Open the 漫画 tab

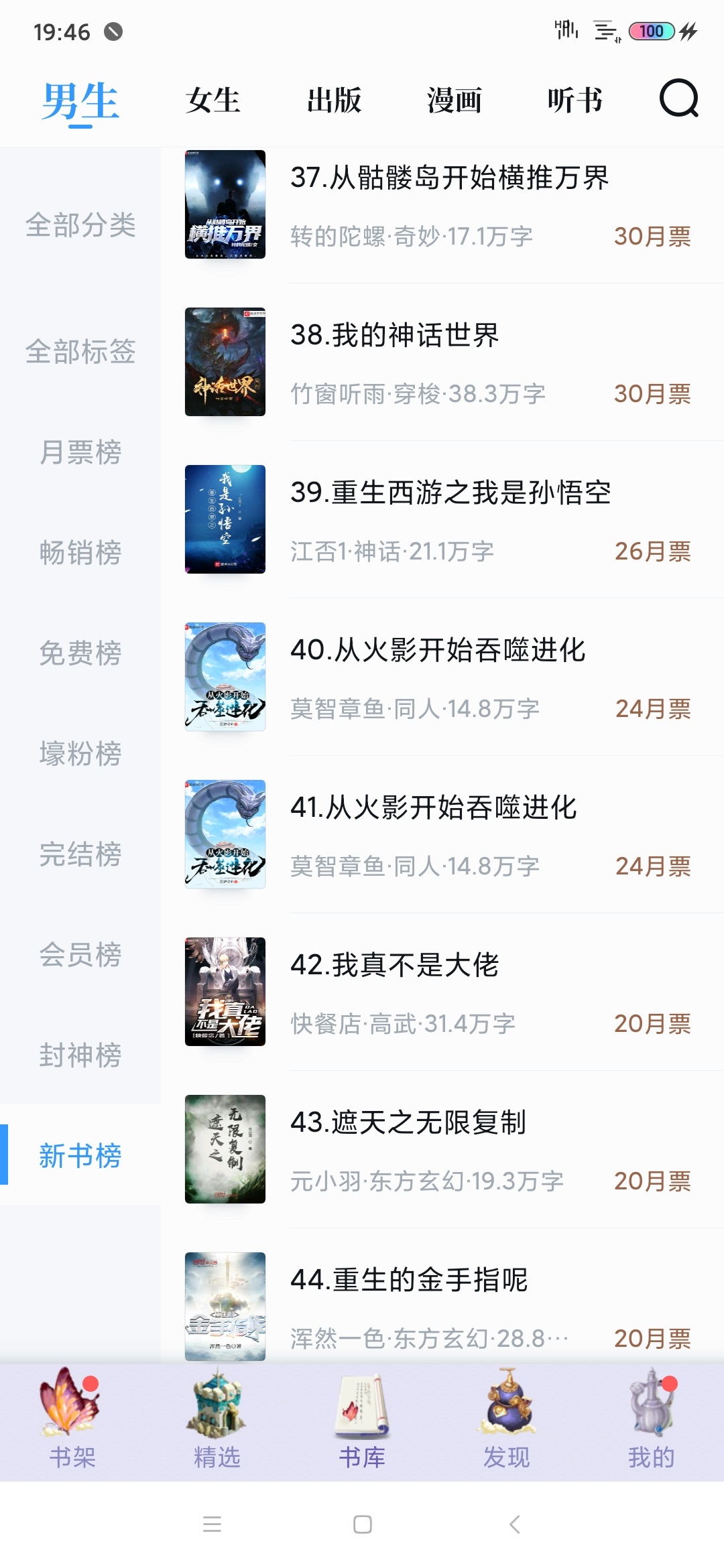pyautogui.click(x=455, y=101)
